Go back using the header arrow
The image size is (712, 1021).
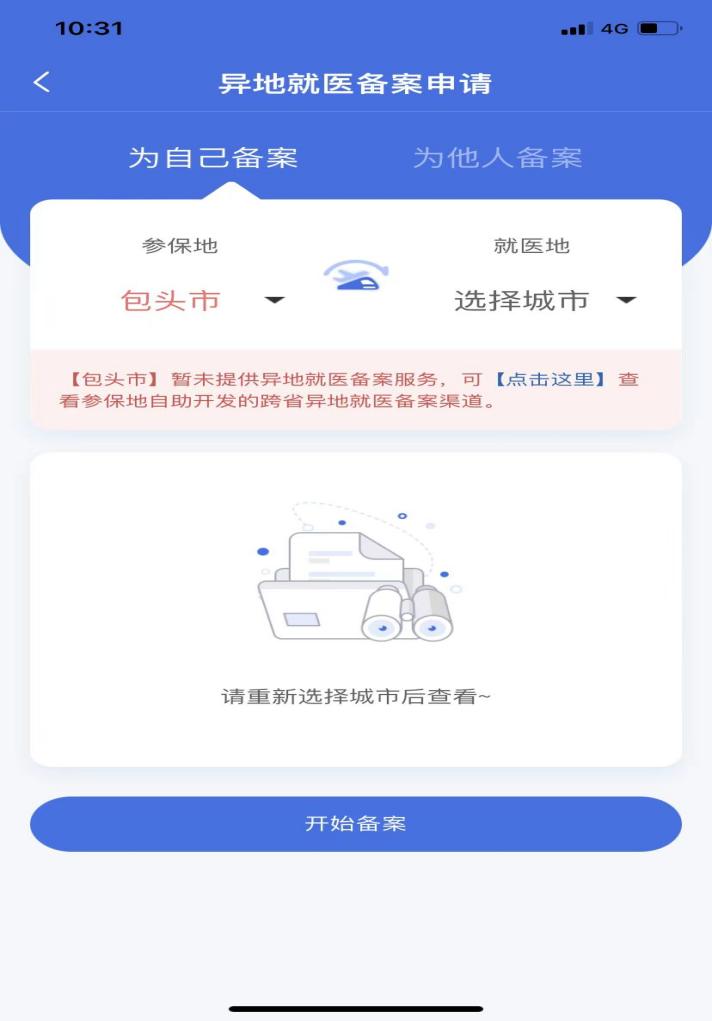pyautogui.click(x=42, y=83)
